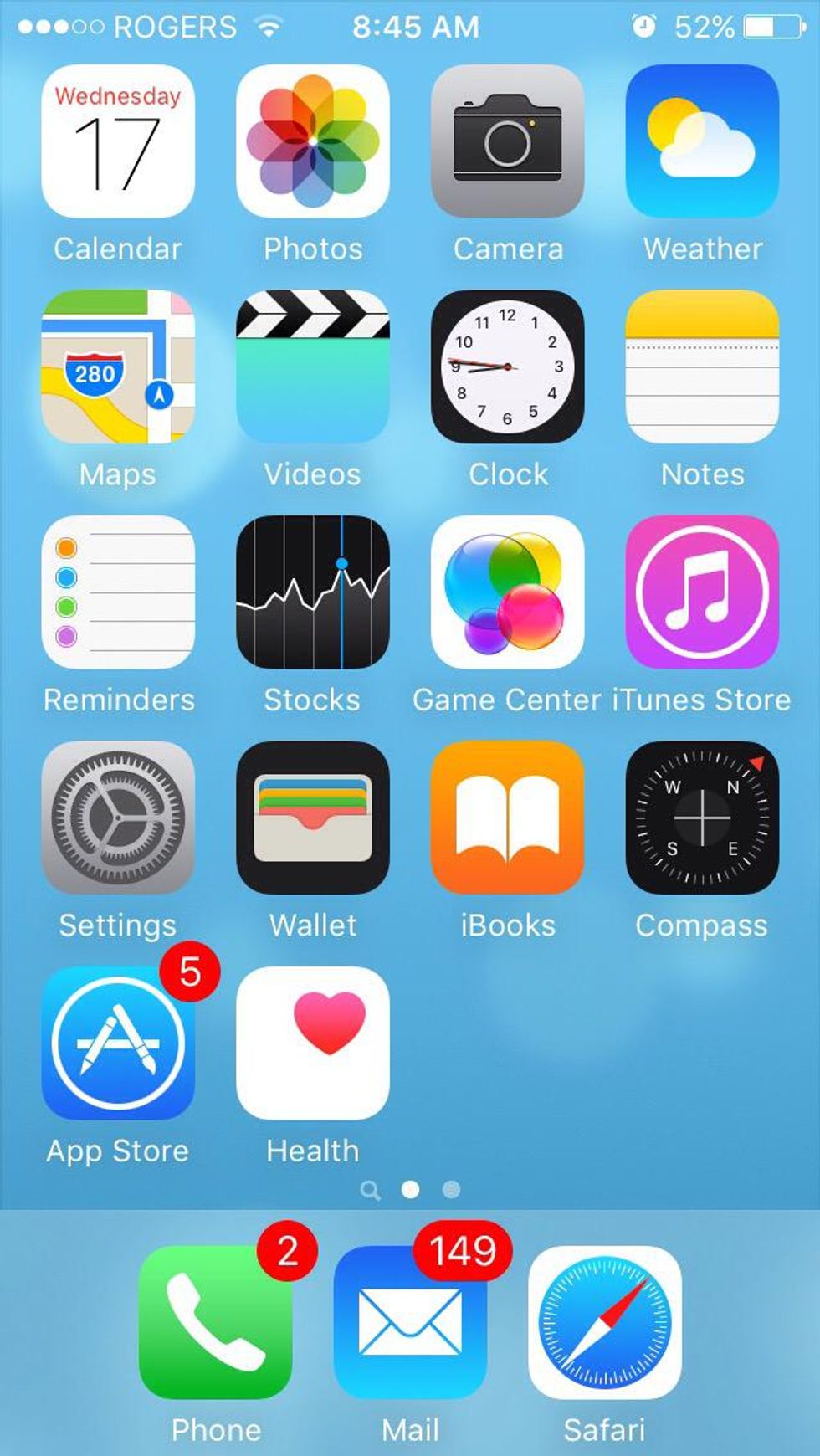
Task: Open the Compass app
Action: (x=702, y=818)
